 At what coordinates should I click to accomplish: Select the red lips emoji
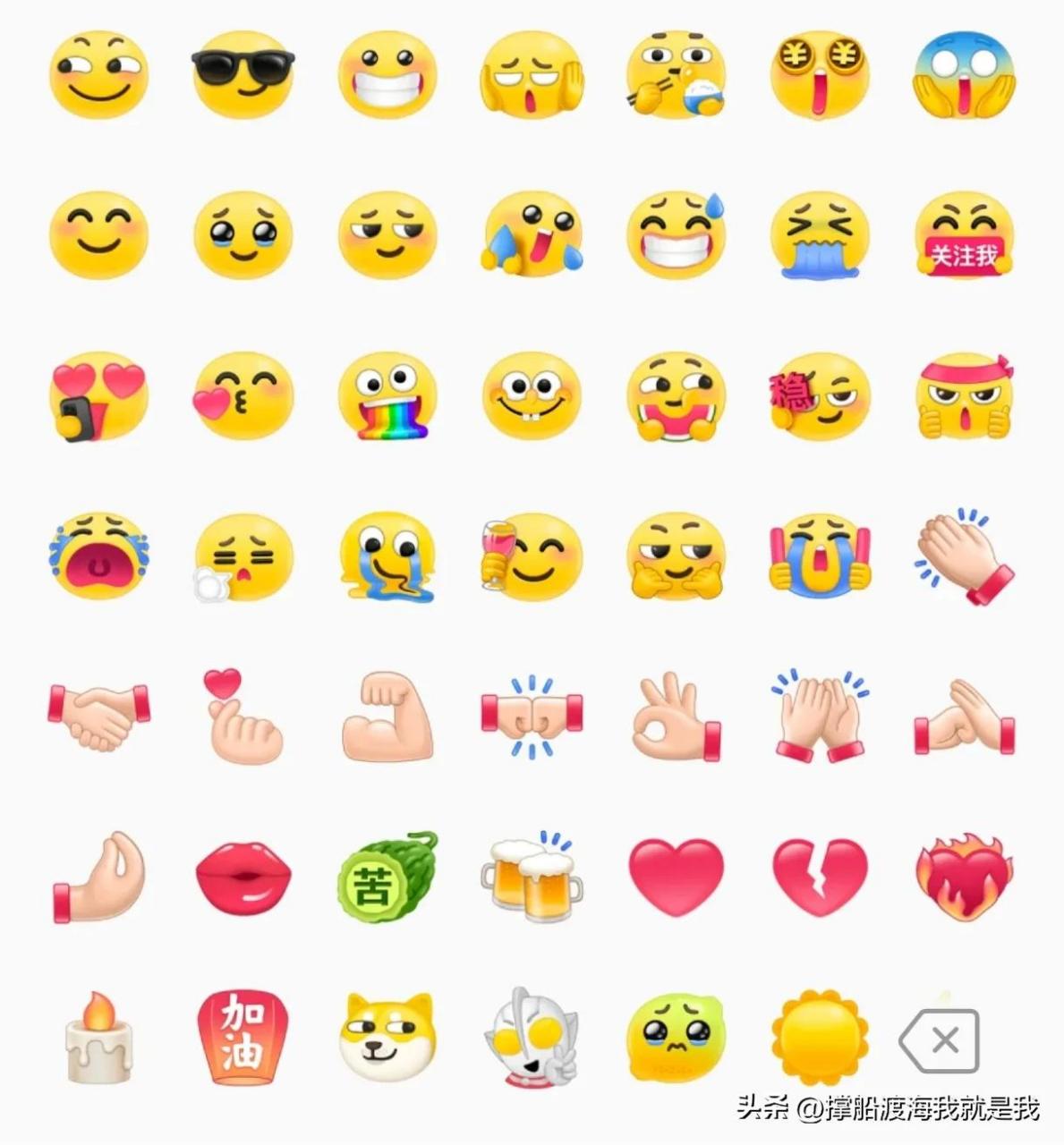point(243,875)
